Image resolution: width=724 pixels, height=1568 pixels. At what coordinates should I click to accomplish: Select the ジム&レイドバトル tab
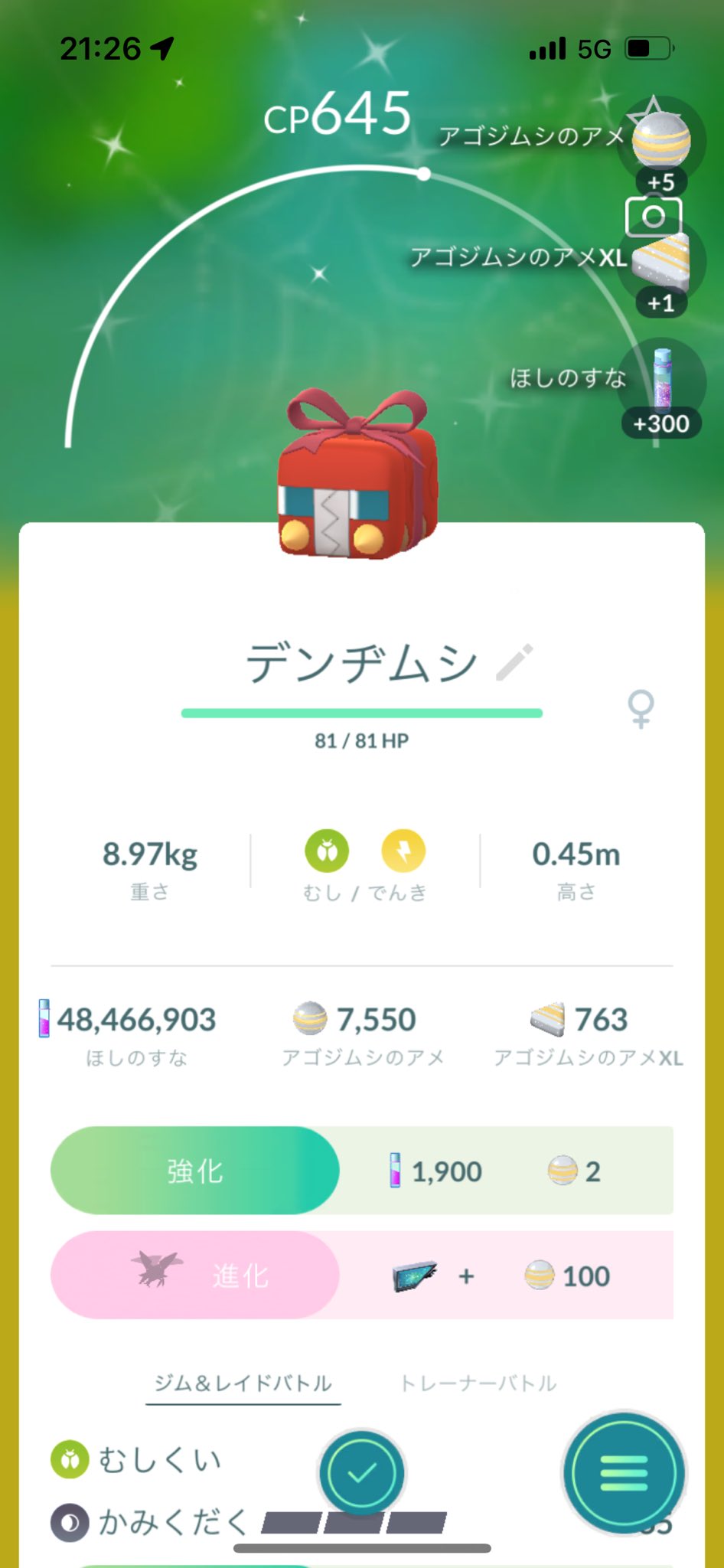(243, 1383)
